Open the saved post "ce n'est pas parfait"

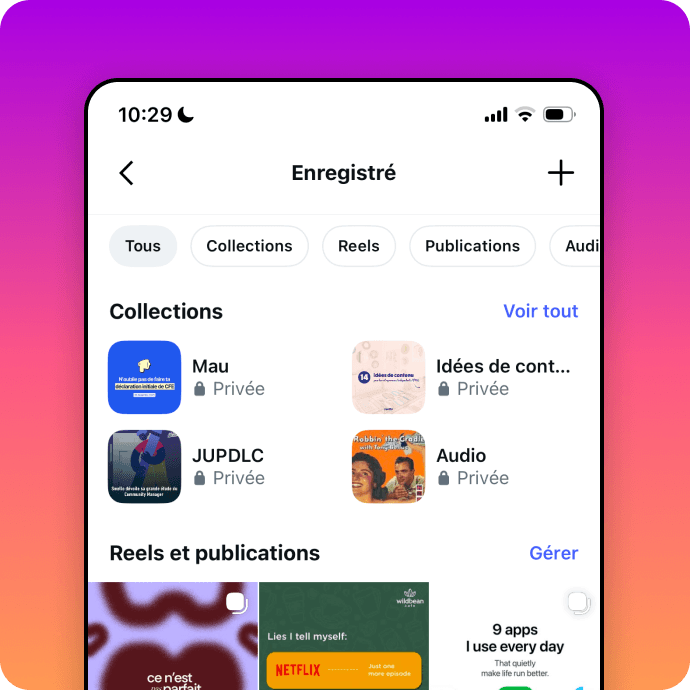[x=172, y=637]
